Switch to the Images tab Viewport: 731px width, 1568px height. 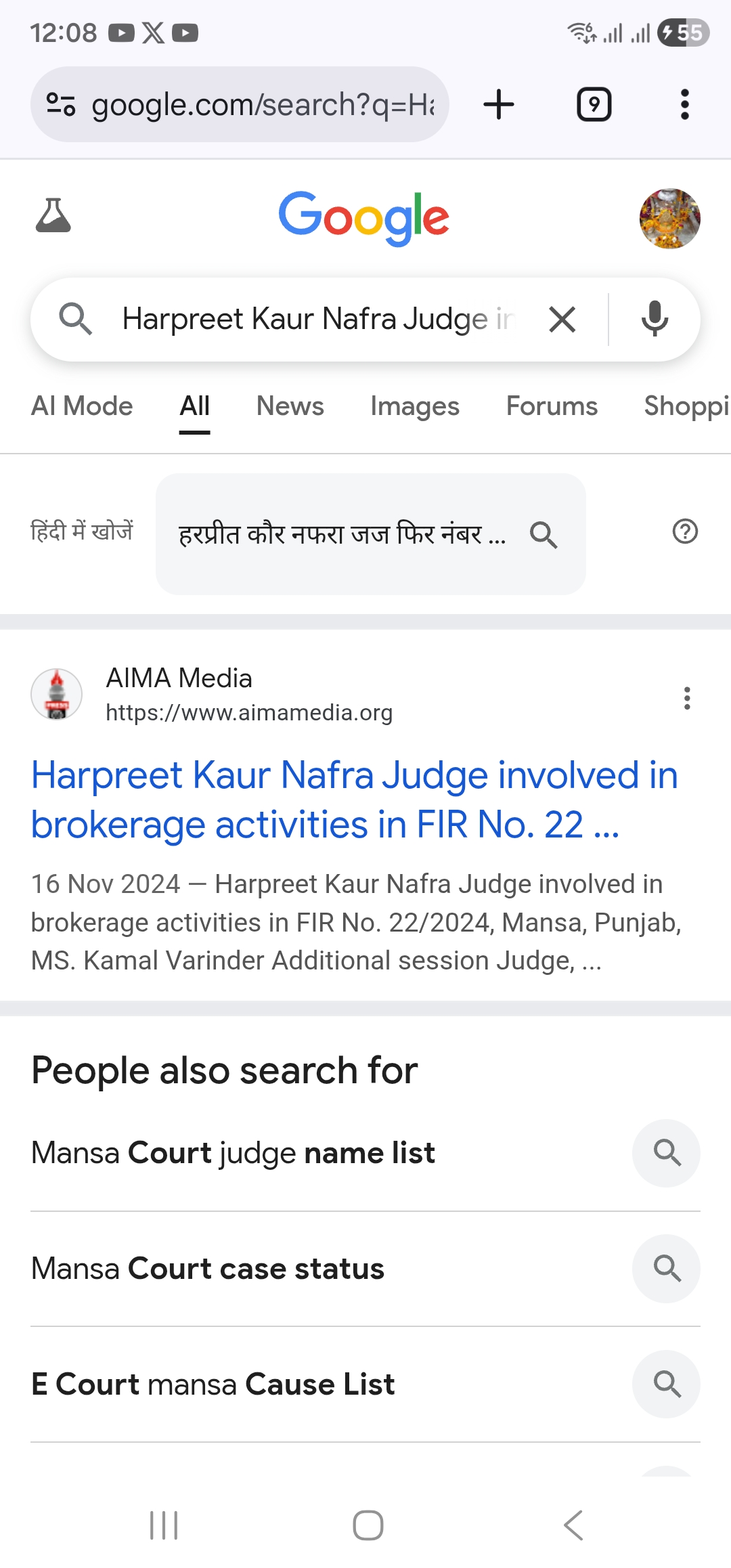click(414, 406)
